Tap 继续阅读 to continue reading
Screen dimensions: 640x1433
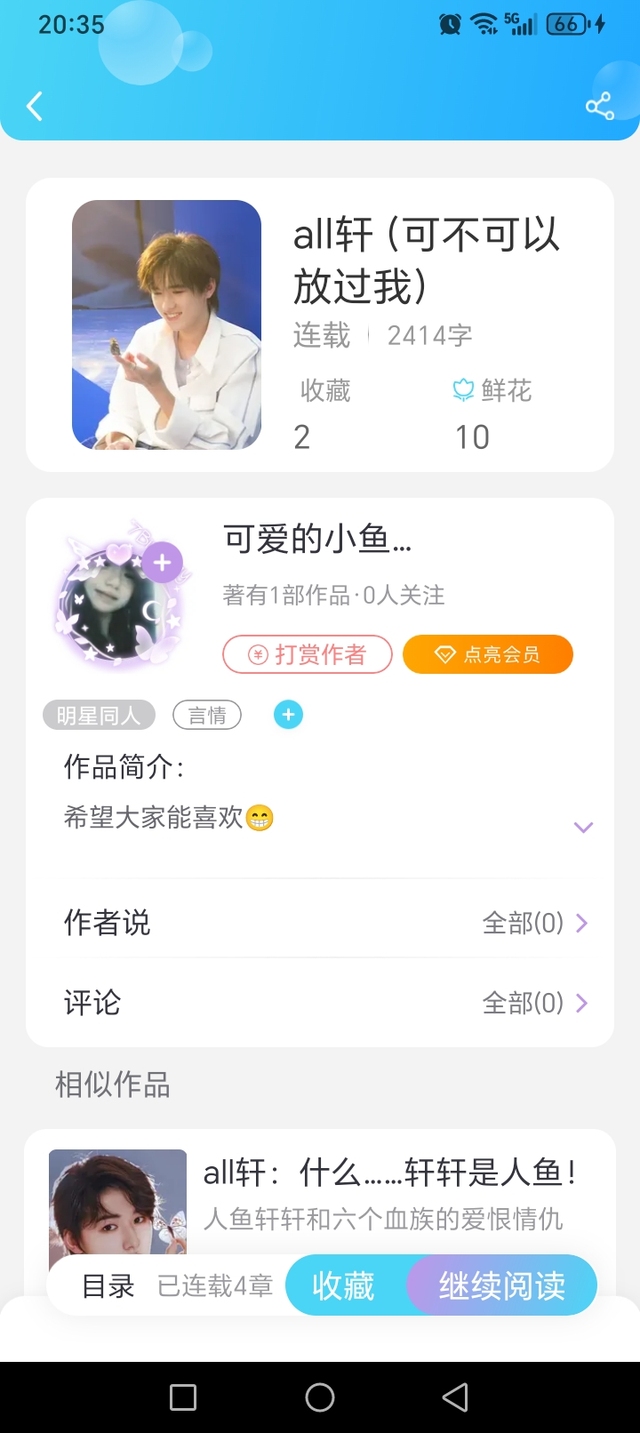pos(502,1286)
